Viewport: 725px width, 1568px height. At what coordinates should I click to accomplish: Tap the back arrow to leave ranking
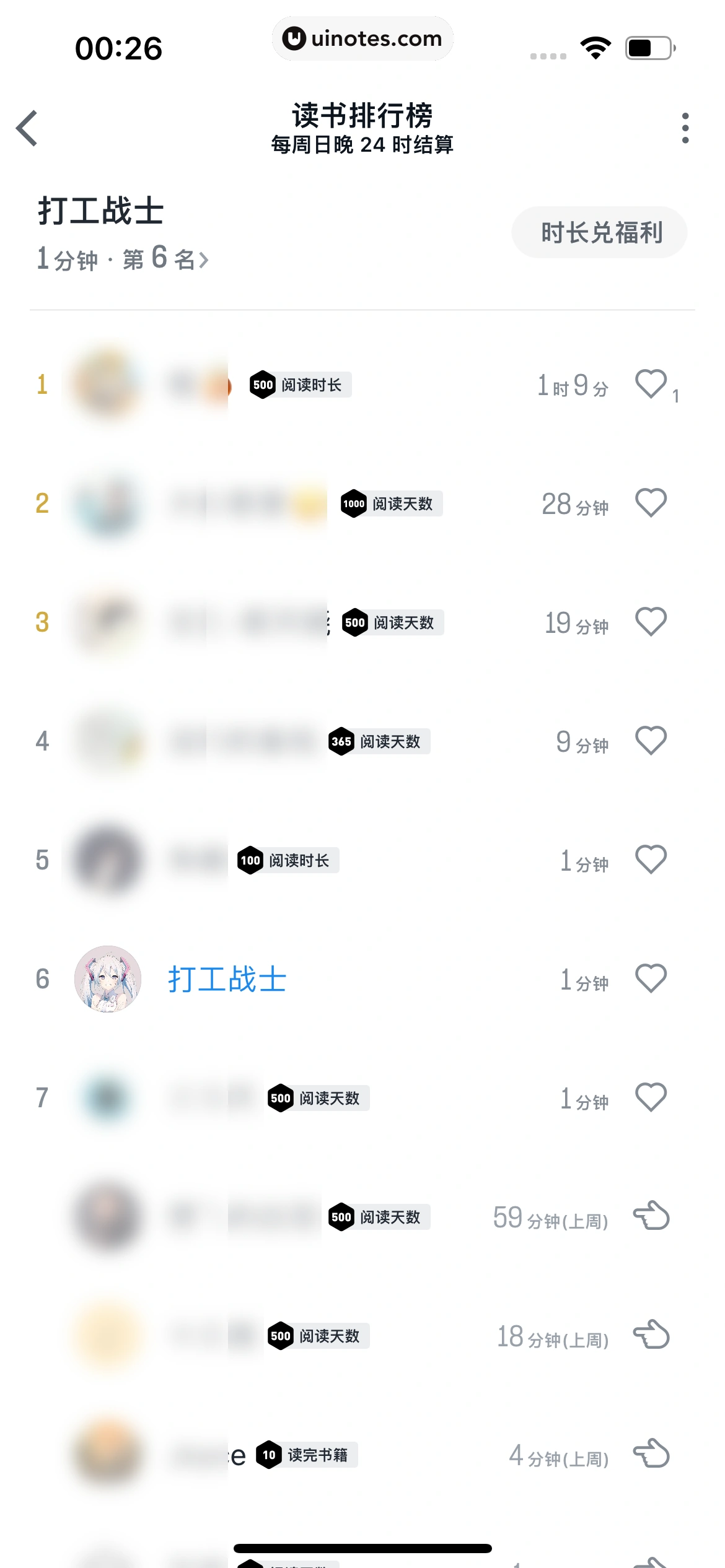coord(27,128)
